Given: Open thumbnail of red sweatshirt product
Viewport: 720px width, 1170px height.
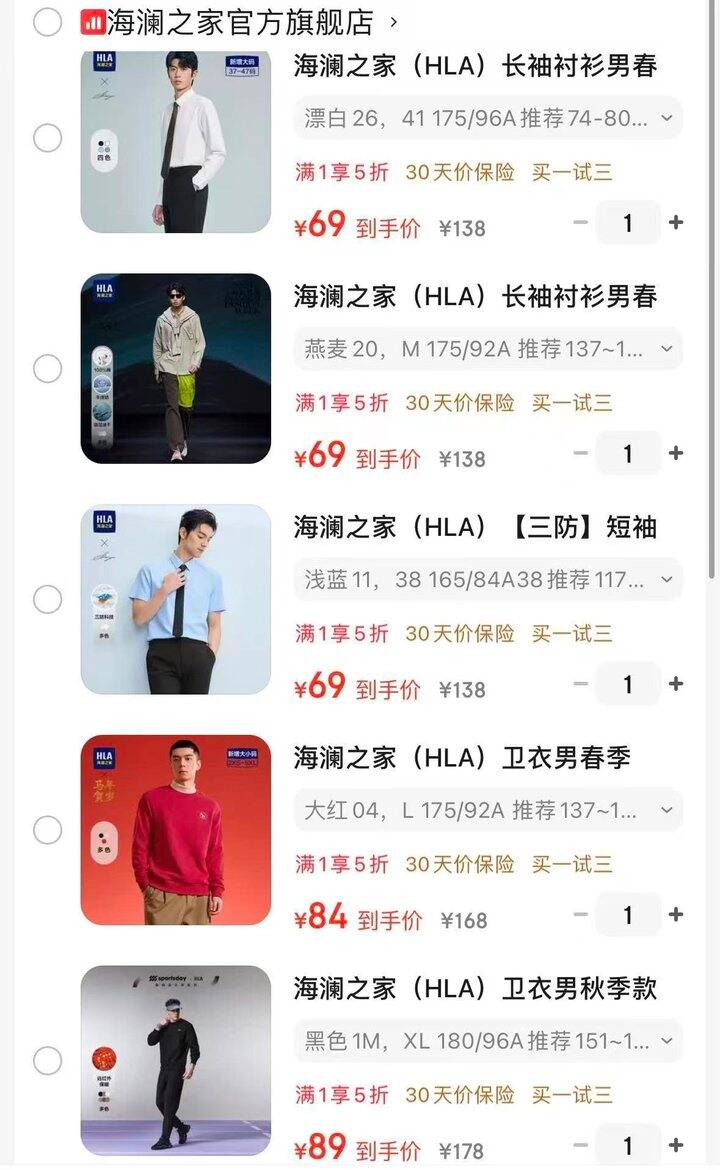Looking at the screenshot, I should [x=175, y=830].
